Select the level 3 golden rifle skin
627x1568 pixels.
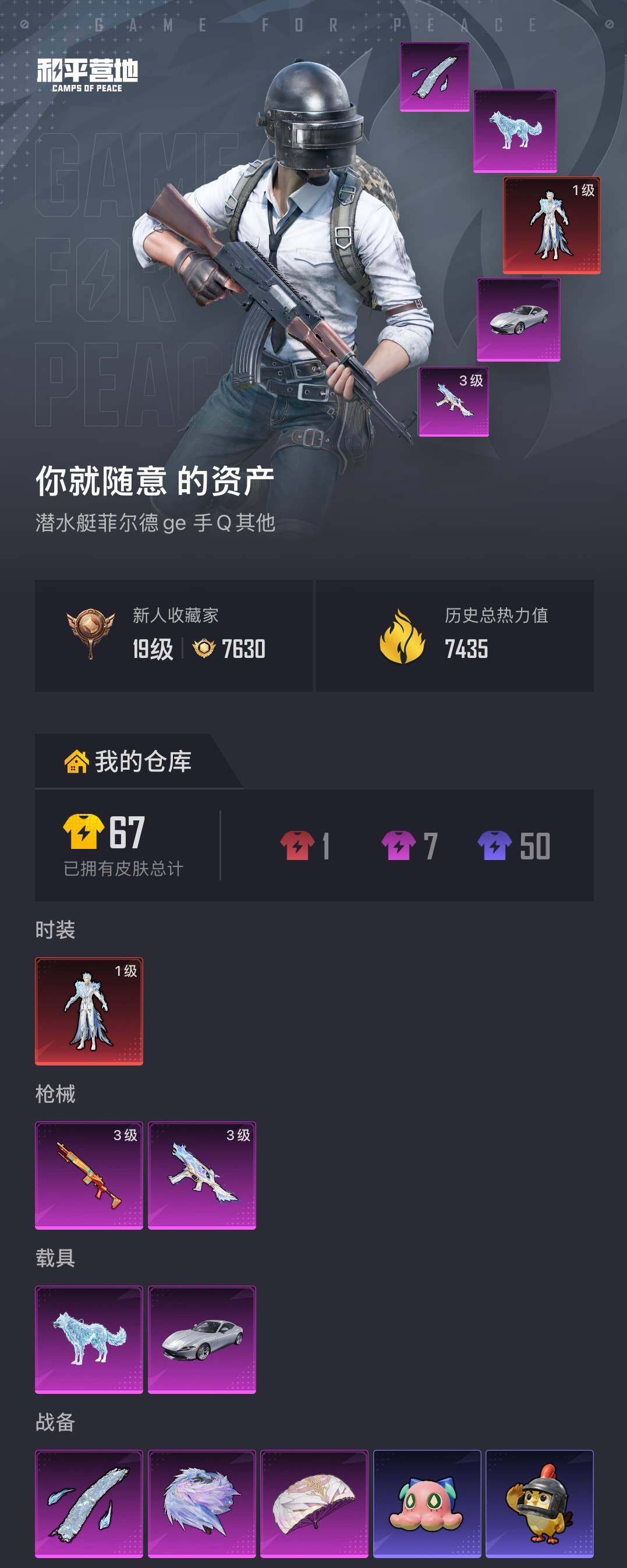89,1174
